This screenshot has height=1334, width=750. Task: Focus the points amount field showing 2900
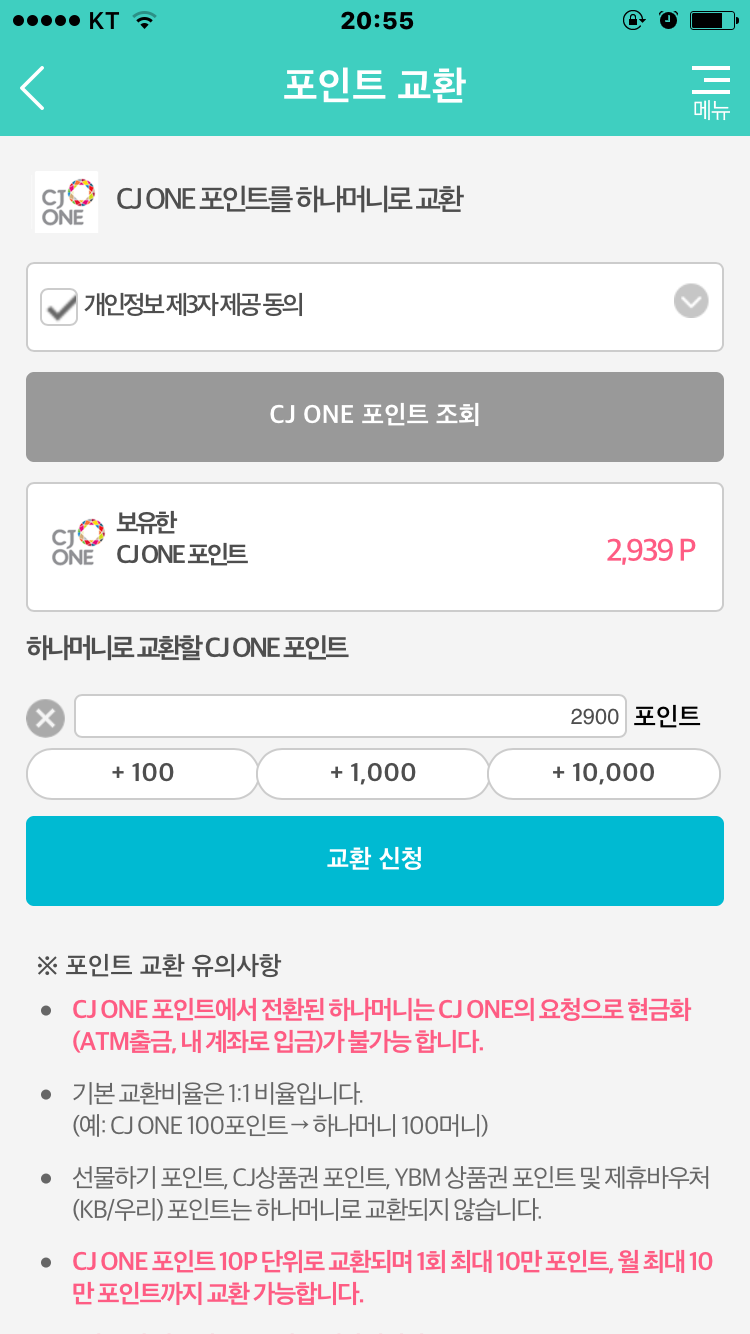(x=350, y=716)
